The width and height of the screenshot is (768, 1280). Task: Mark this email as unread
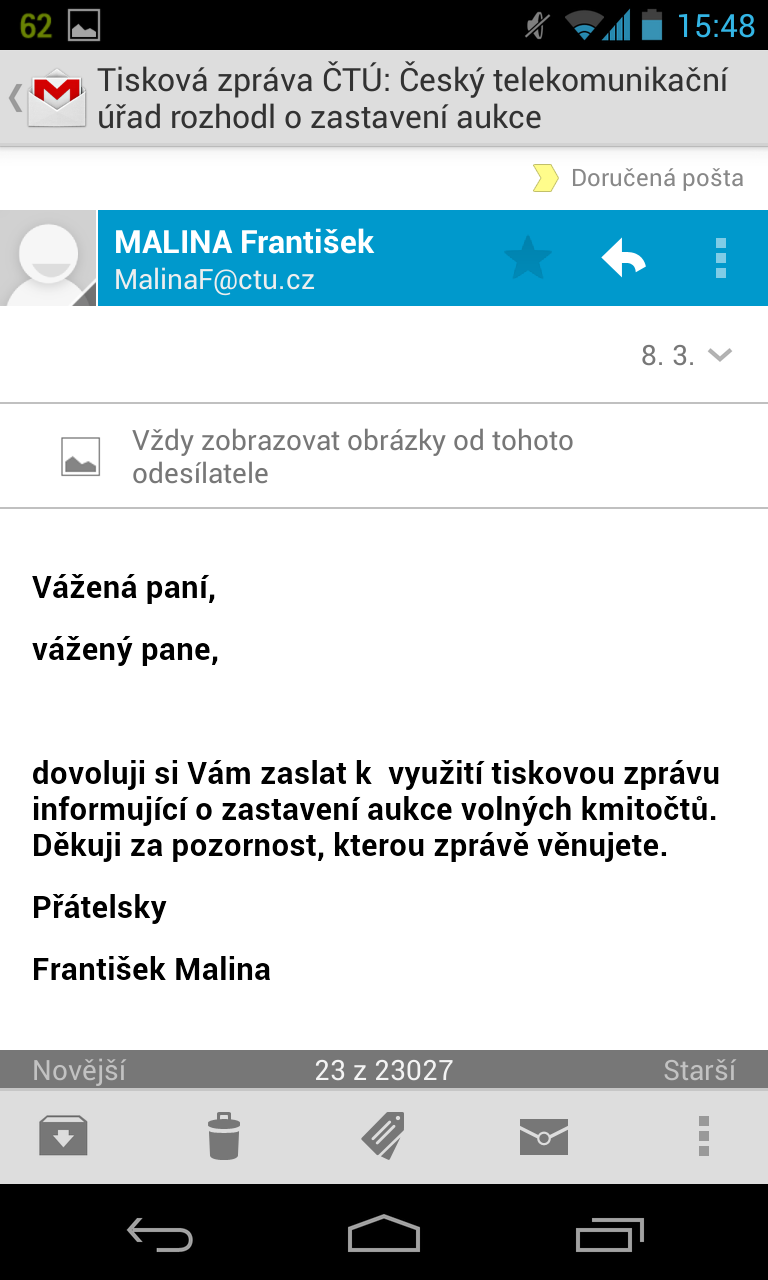543,1135
